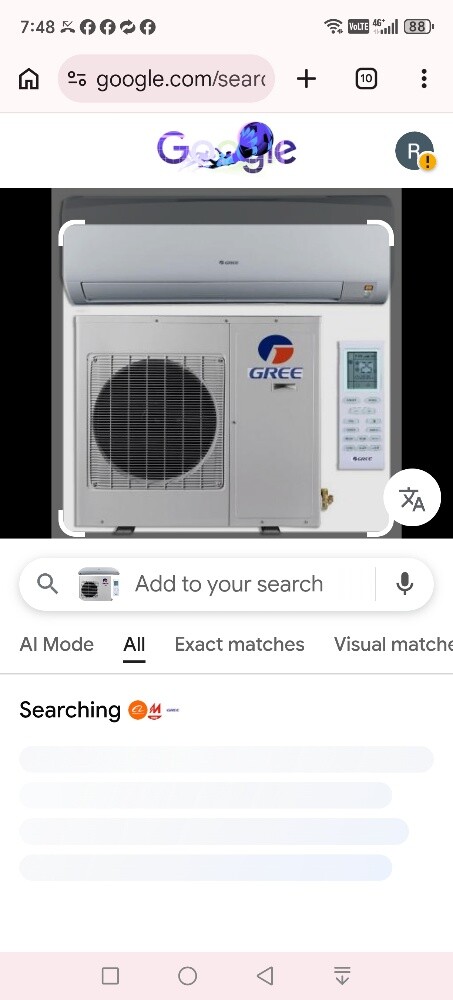Go back using the system back button
453x1000 pixels.
tap(265, 976)
